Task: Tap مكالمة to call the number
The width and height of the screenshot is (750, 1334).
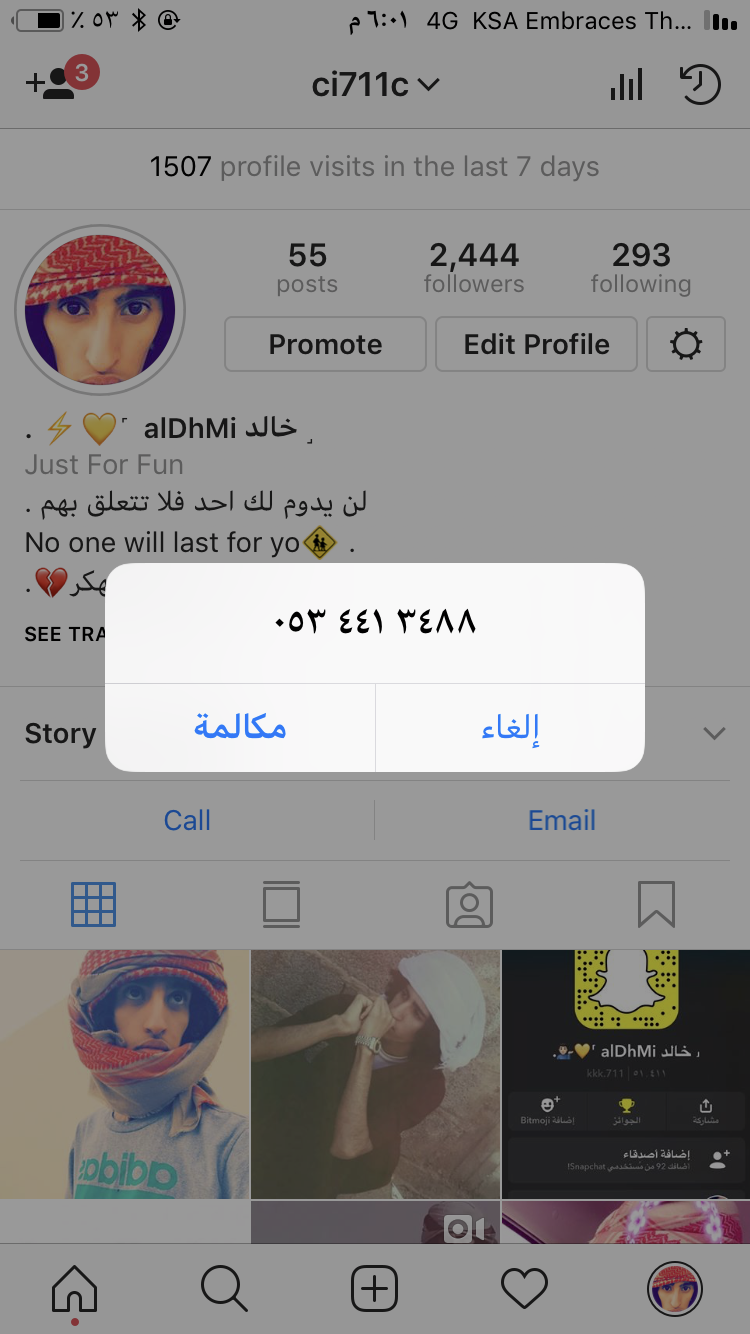Action: point(240,727)
